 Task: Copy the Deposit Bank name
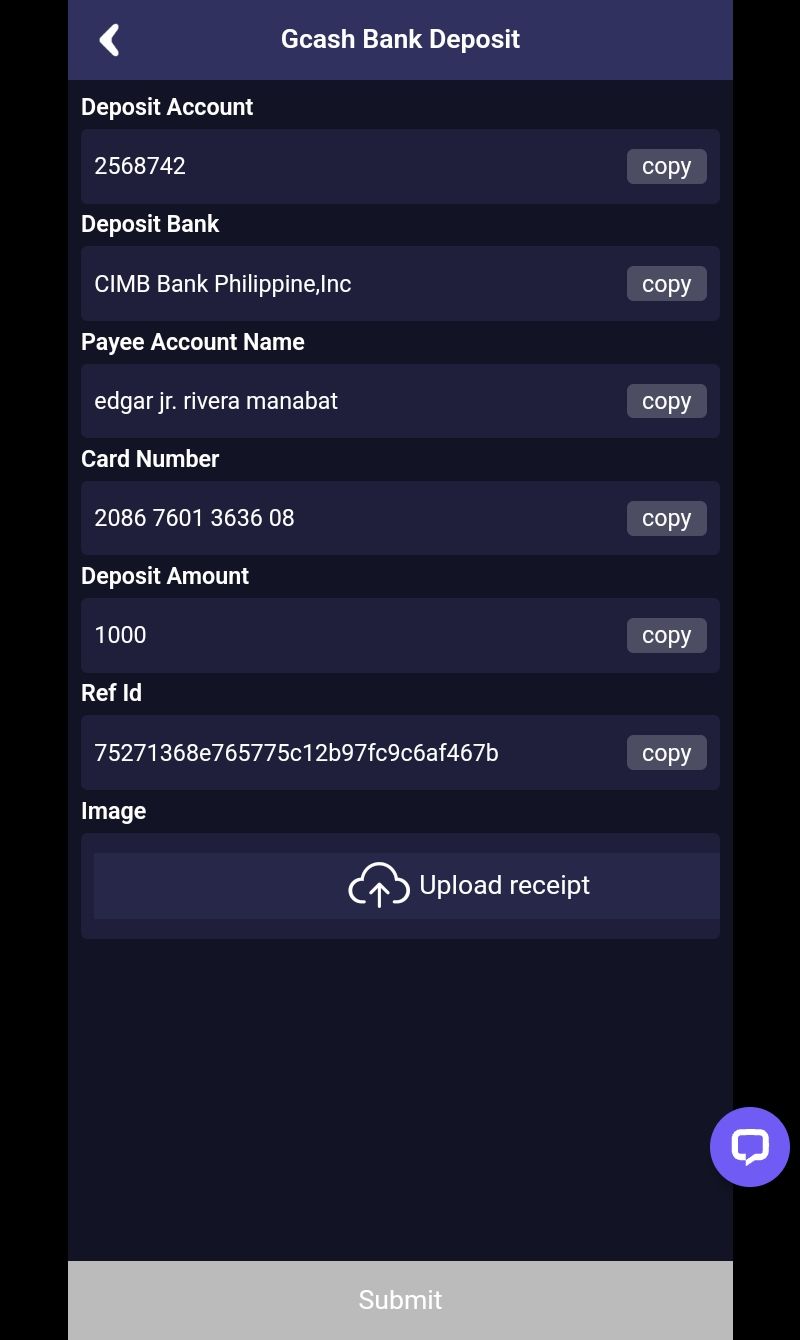click(x=666, y=284)
